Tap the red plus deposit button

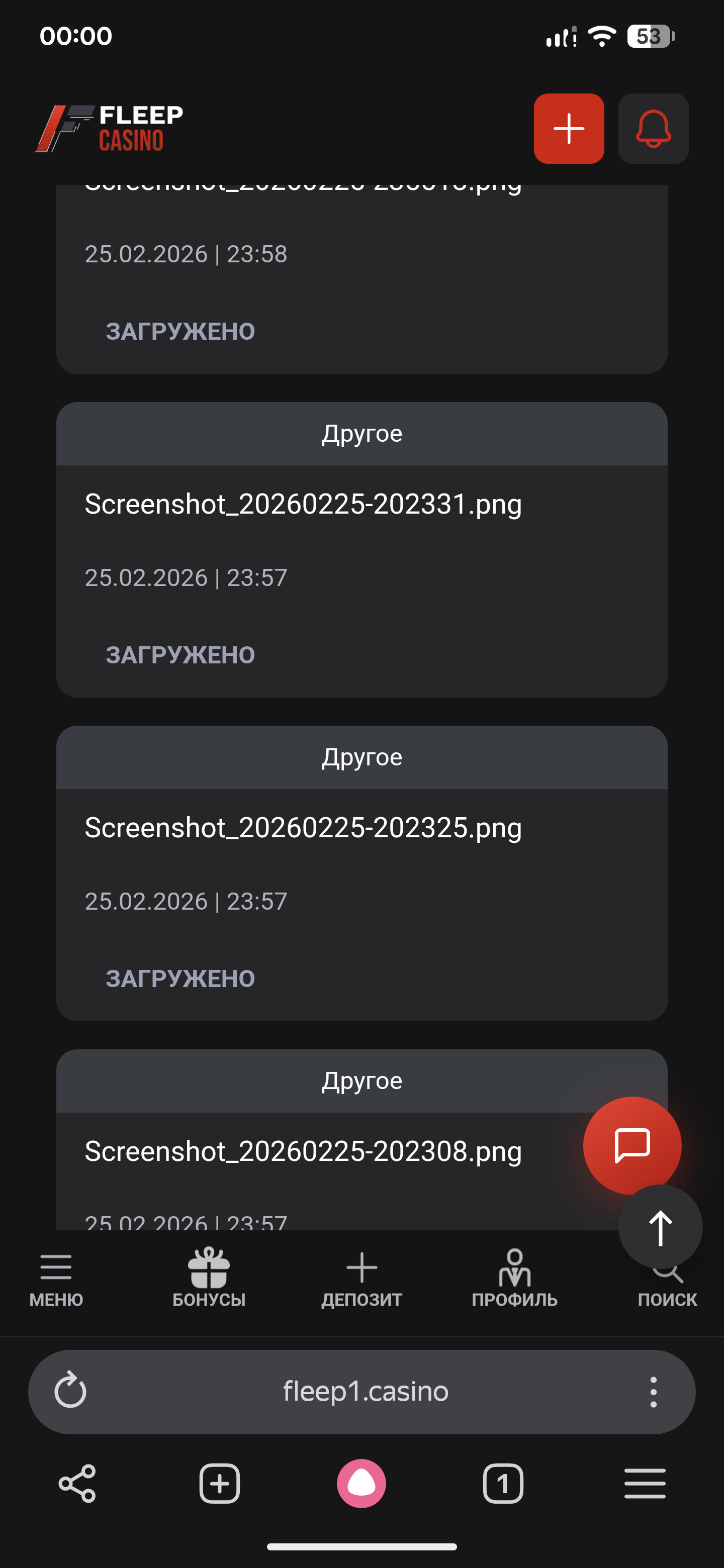(x=569, y=129)
